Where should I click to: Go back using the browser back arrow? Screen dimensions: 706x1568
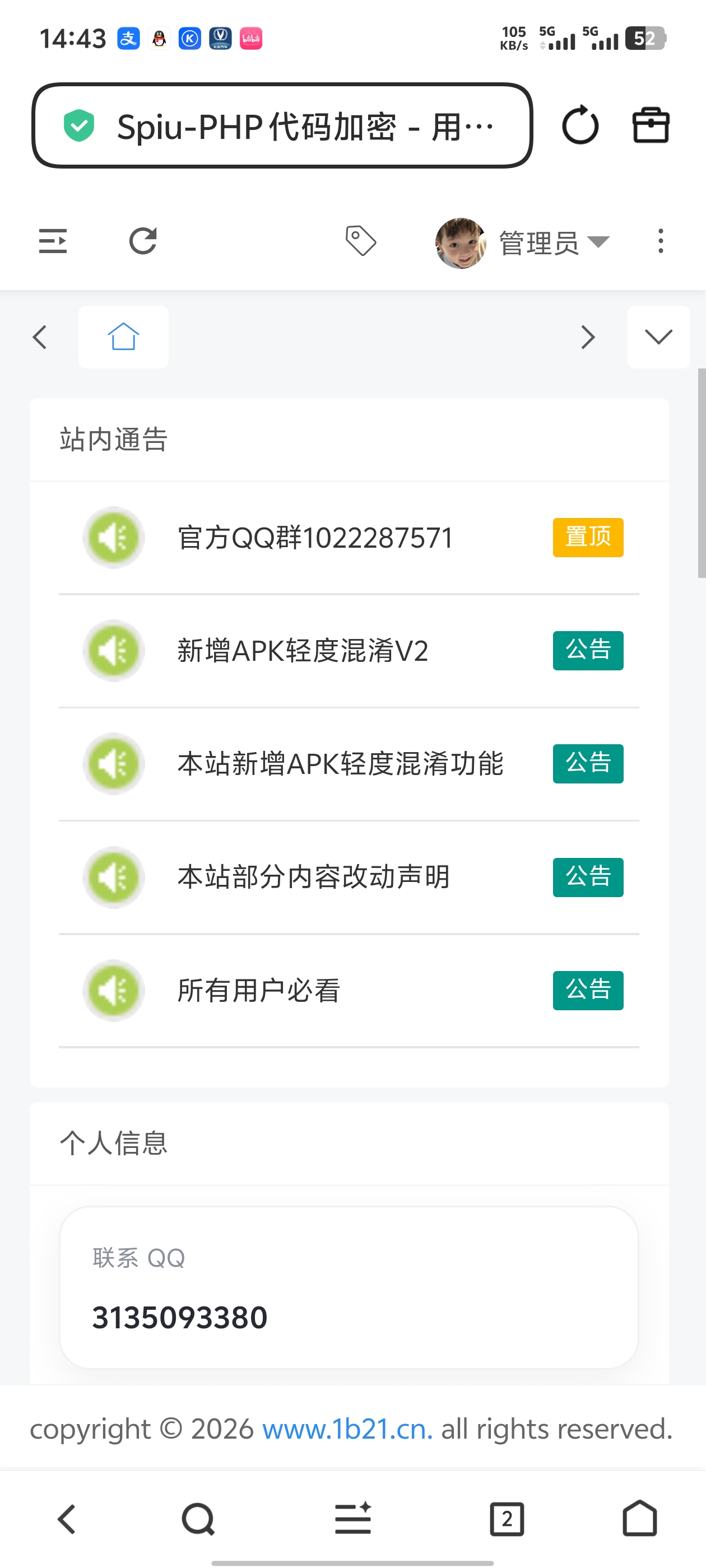click(x=66, y=1519)
